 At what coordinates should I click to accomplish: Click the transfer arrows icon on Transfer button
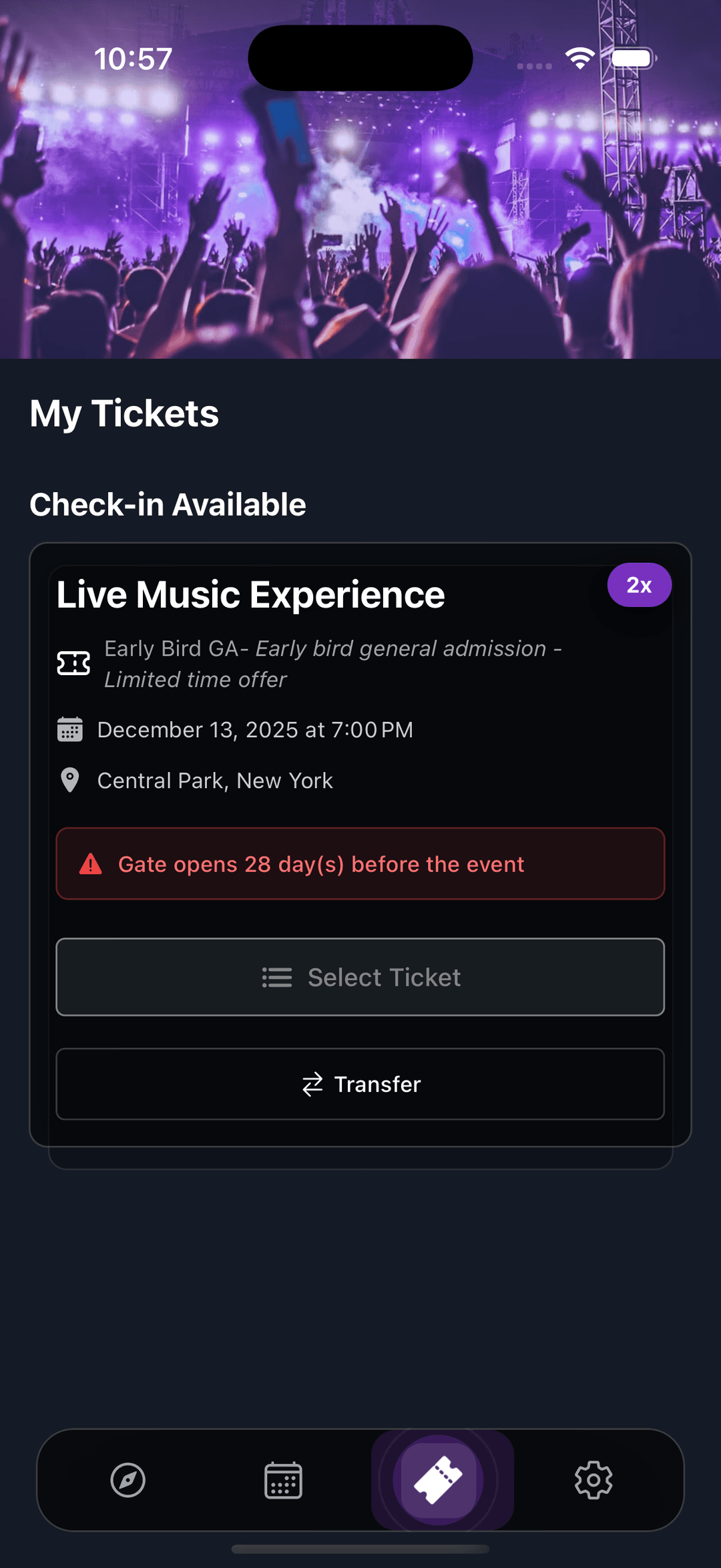coord(314,1083)
